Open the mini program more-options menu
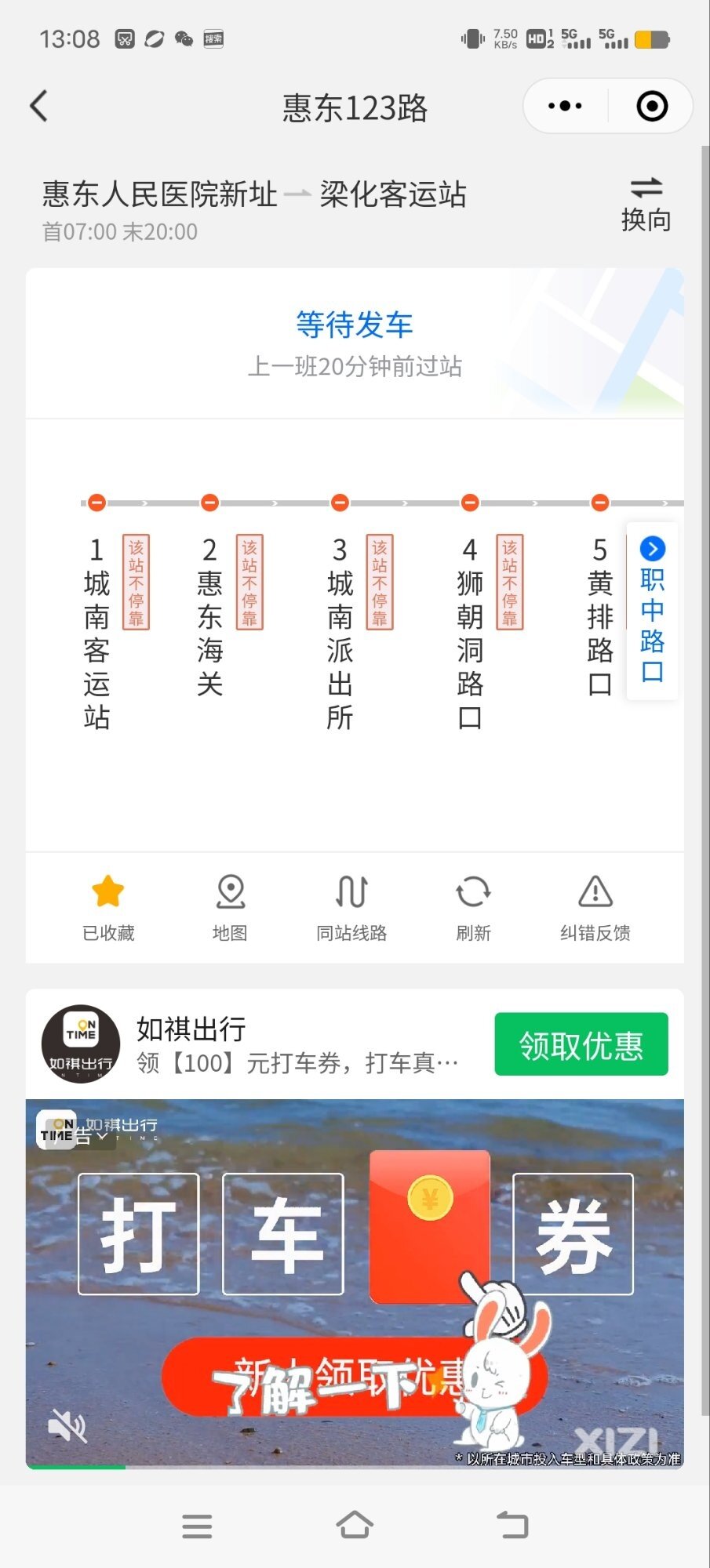Viewport: 710px width, 1568px height. click(x=565, y=106)
